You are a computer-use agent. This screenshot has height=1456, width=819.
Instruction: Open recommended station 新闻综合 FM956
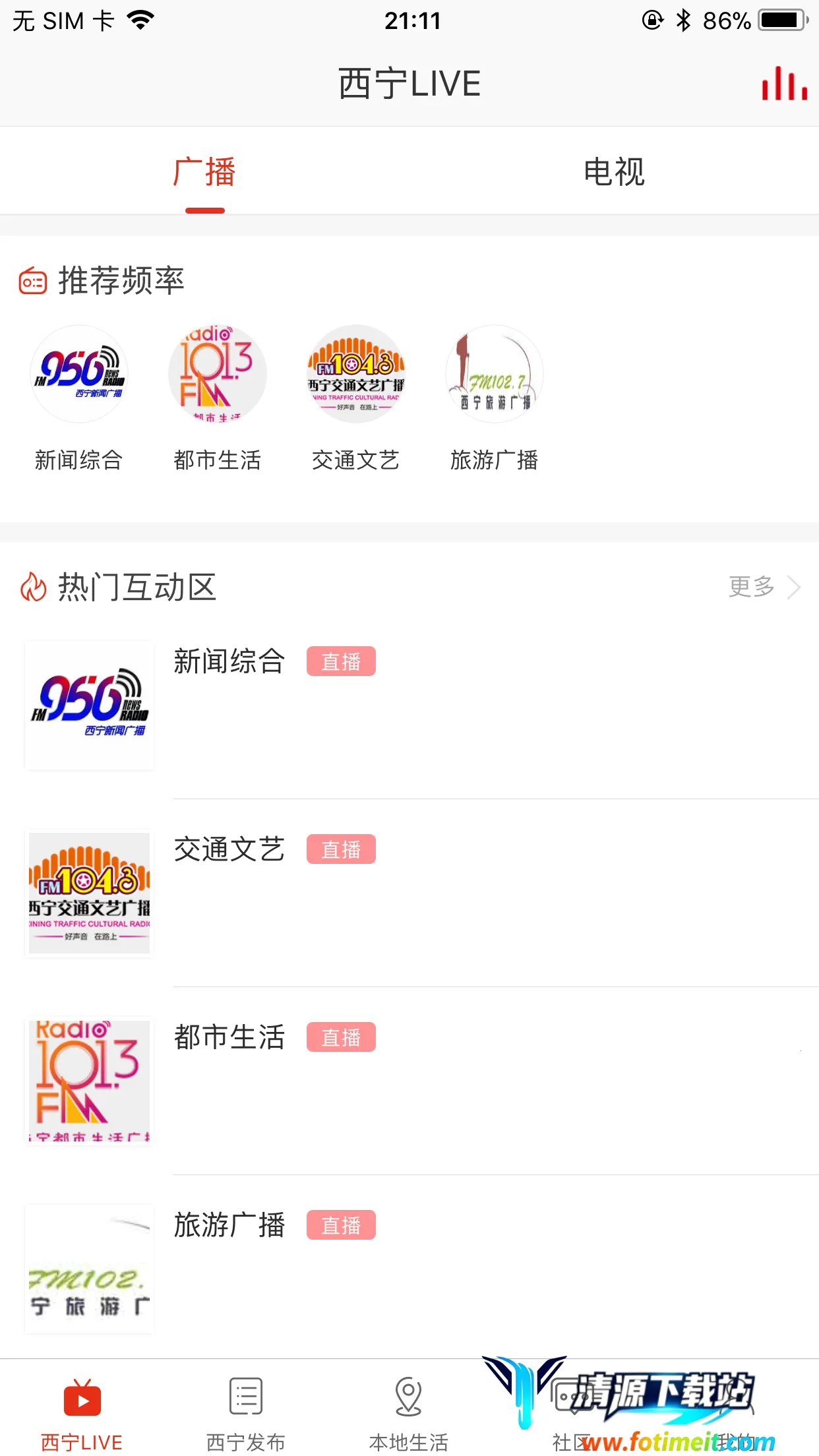[x=79, y=375]
